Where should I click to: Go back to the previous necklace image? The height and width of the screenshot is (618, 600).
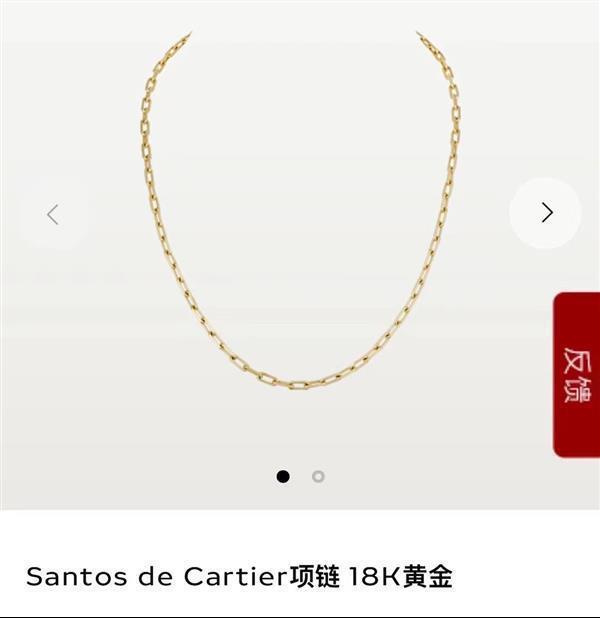click(x=53, y=214)
